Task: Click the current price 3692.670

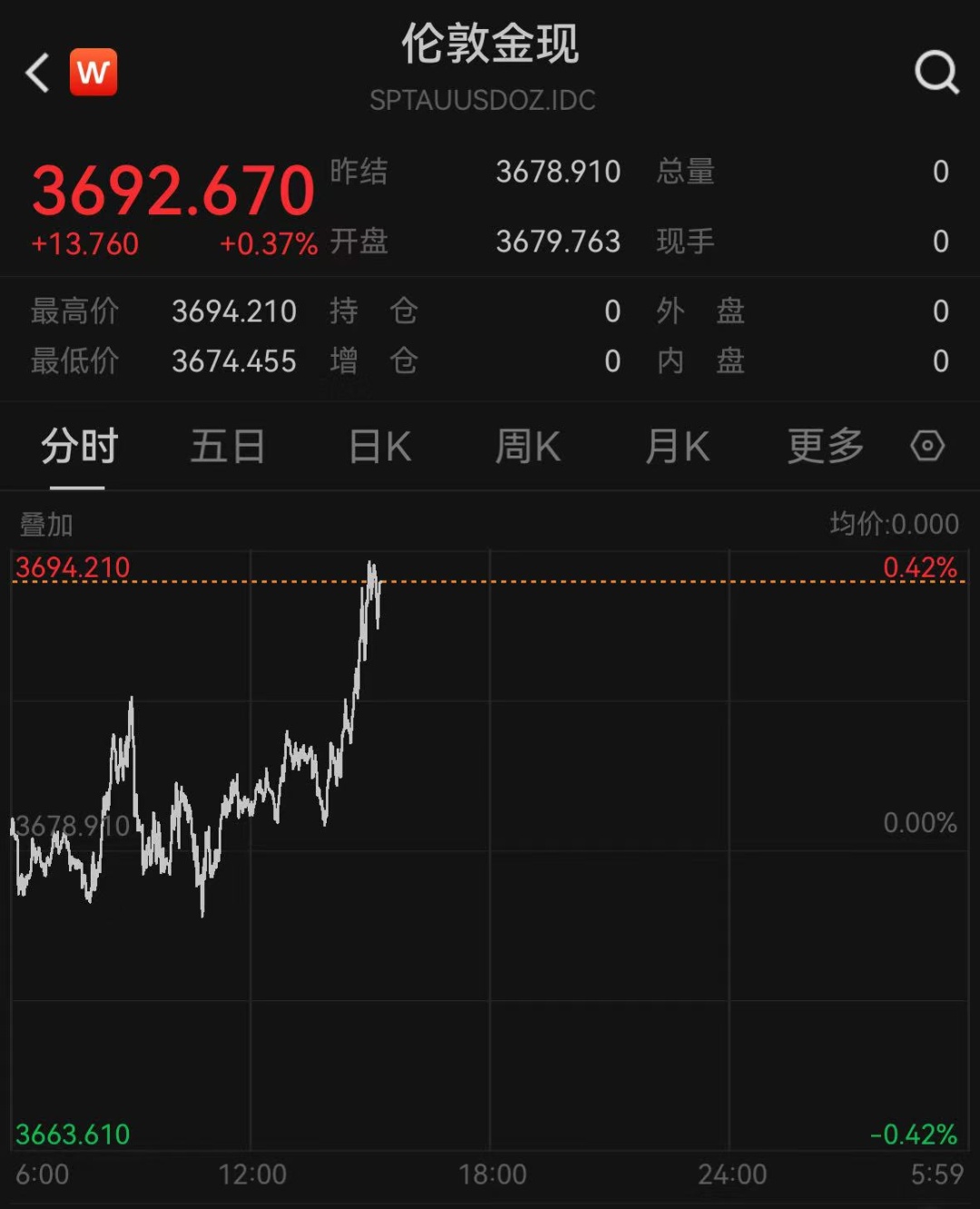Action: coord(172,189)
